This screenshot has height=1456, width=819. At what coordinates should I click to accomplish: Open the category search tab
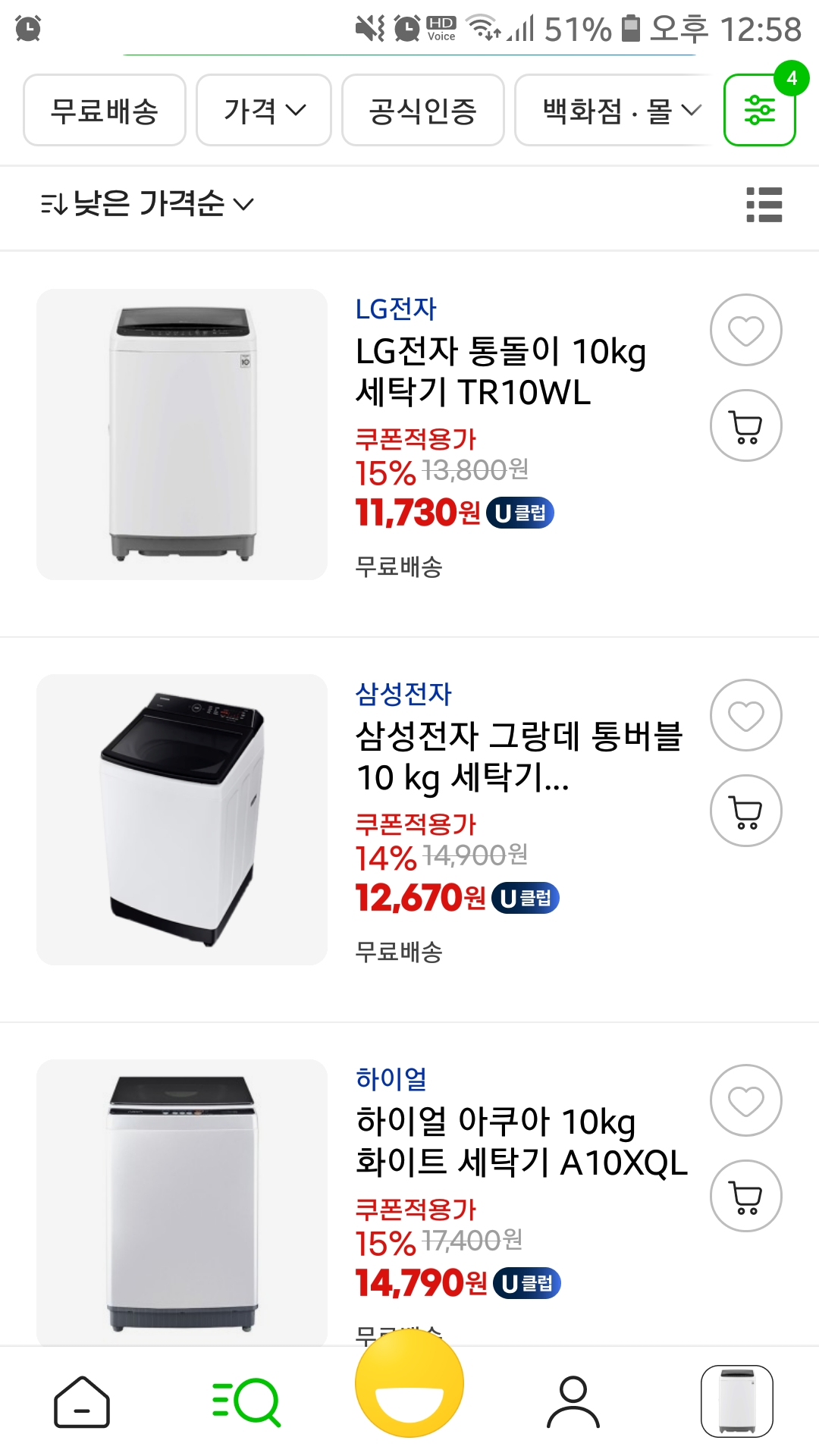click(x=246, y=1401)
